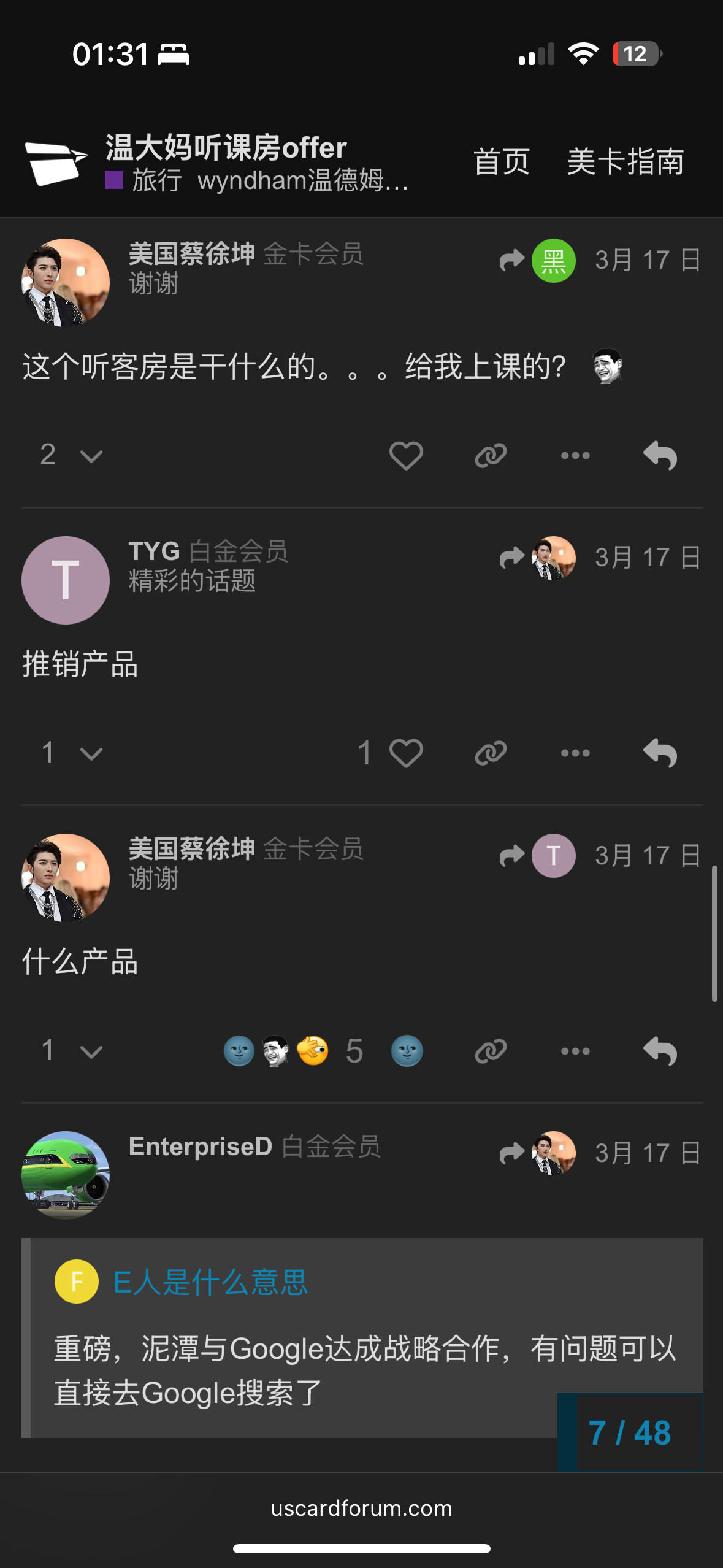Open the 7 / 48 post progress navigator
The image size is (723, 1568).
tap(630, 1433)
